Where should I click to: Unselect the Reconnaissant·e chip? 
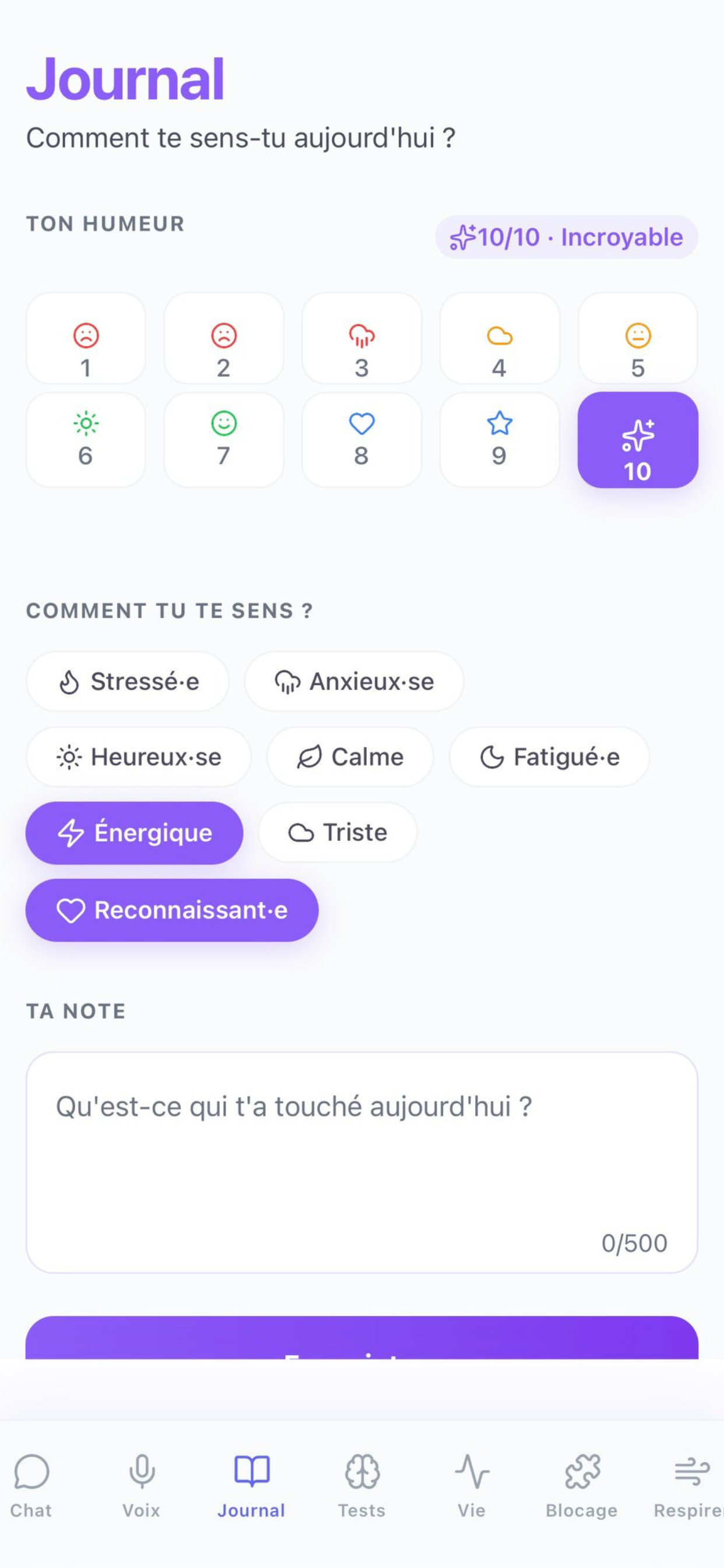point(172,911)
